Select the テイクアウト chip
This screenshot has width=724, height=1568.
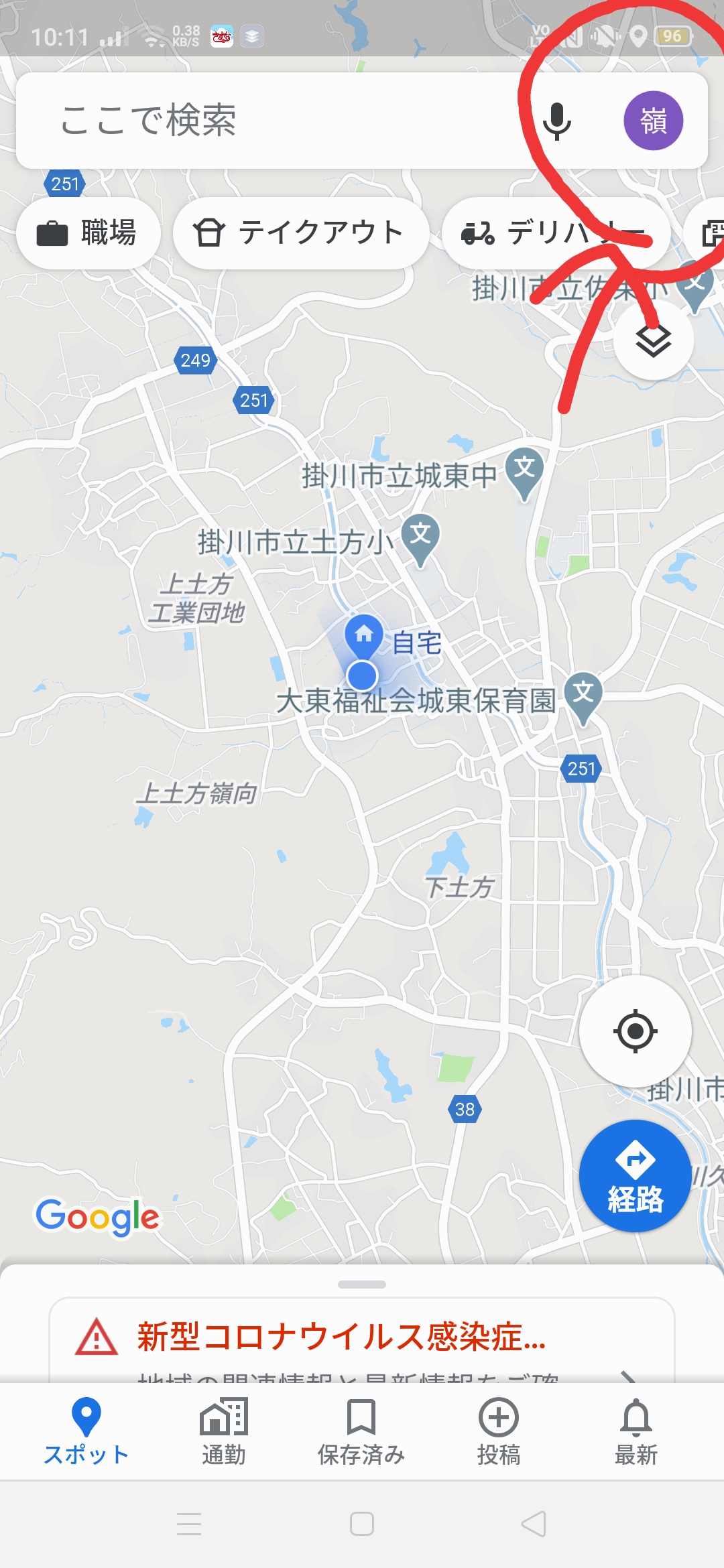pyautogui.click(x=301, y=233)
